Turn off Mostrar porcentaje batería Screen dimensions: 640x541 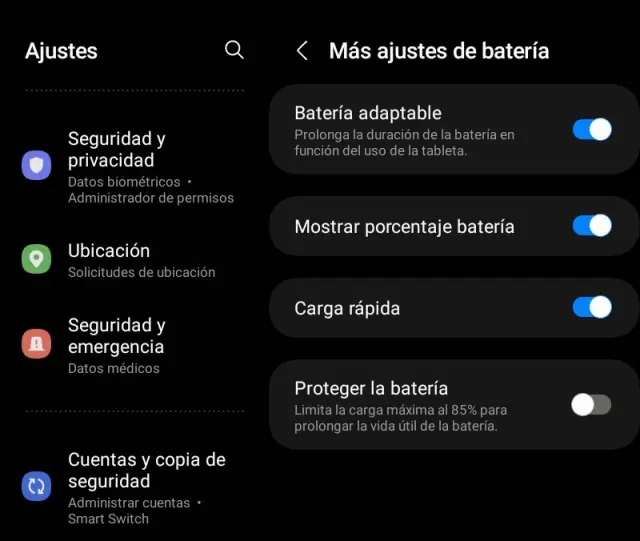[591, 226]
